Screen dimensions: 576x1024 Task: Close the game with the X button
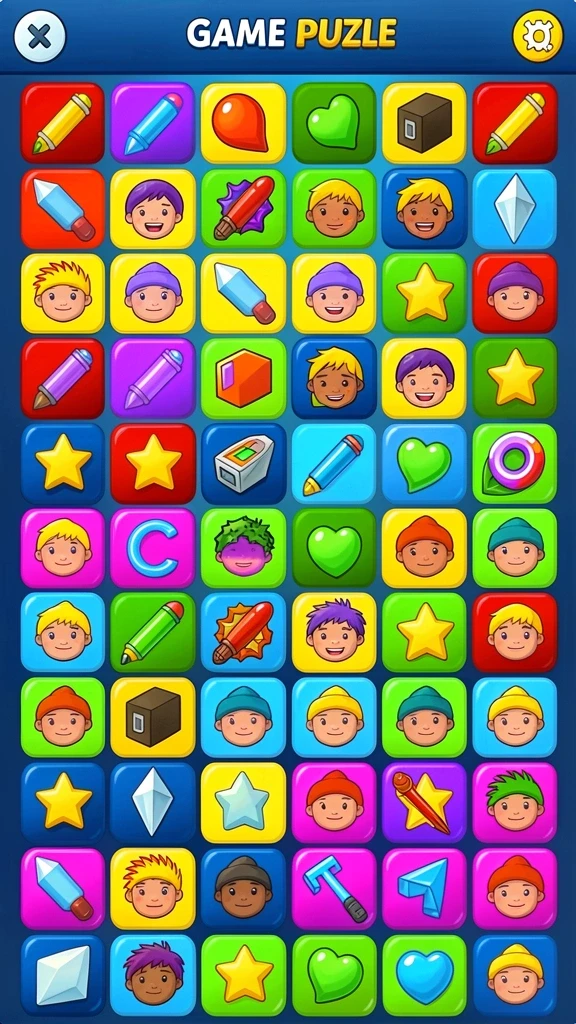tap(40, 37)
